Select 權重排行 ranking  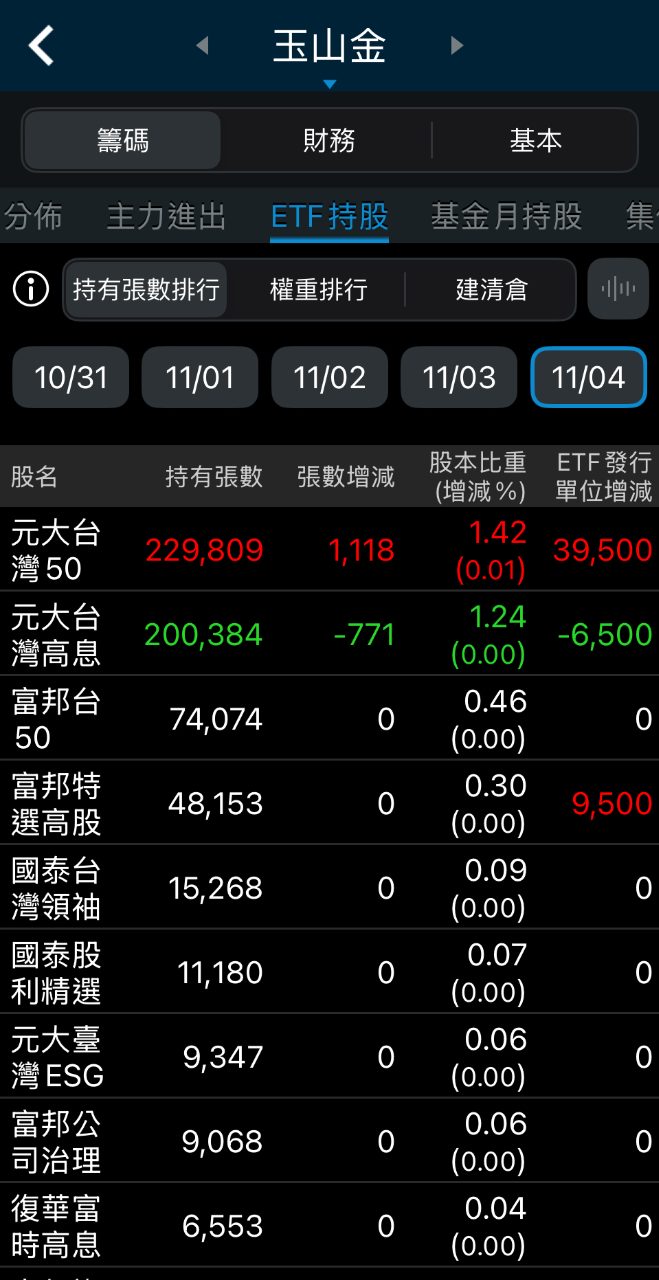click(x=318, y=290)
